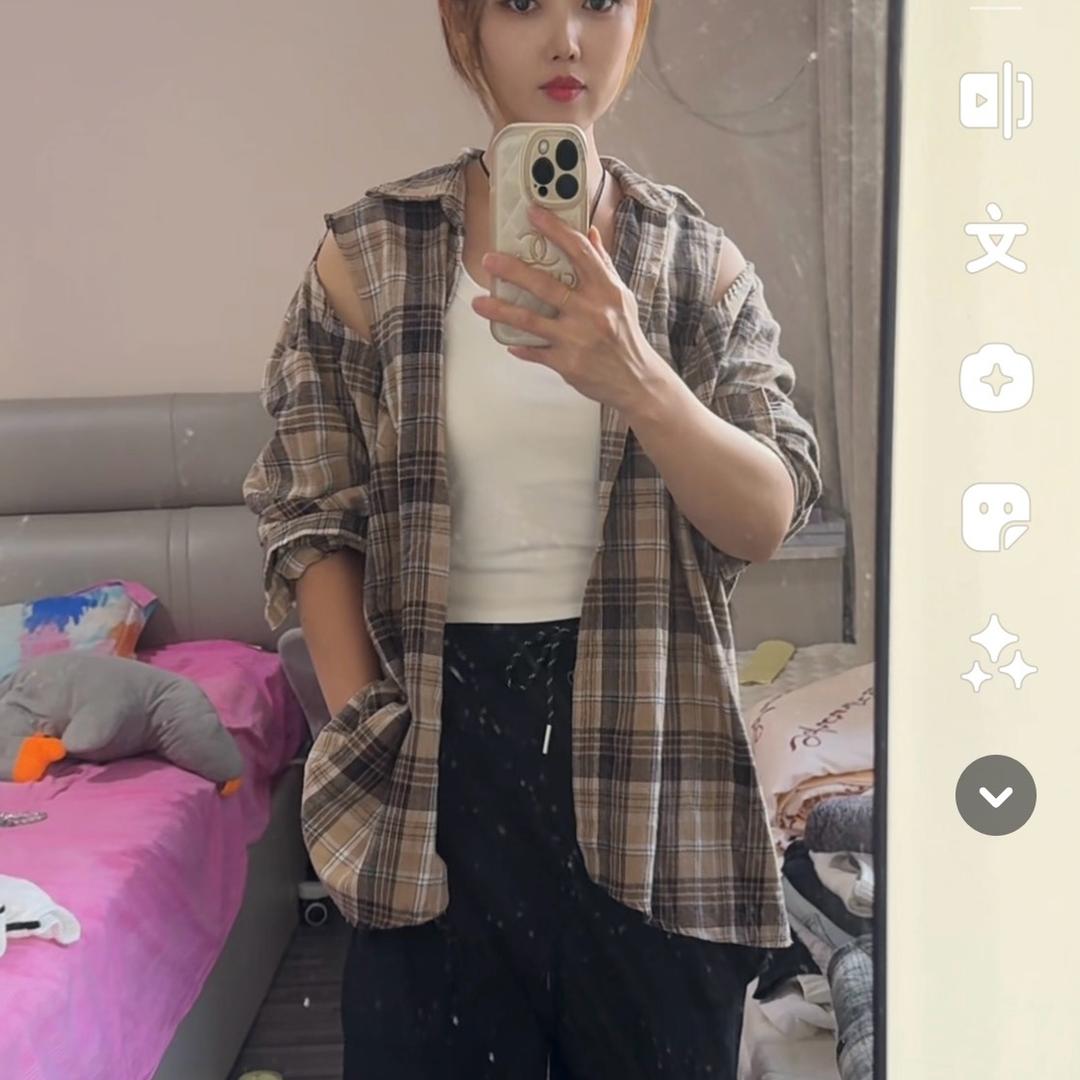Expand more editing tools with the chevron
This screenshot has height=1080, width=1080.
[x=996, y=795]
